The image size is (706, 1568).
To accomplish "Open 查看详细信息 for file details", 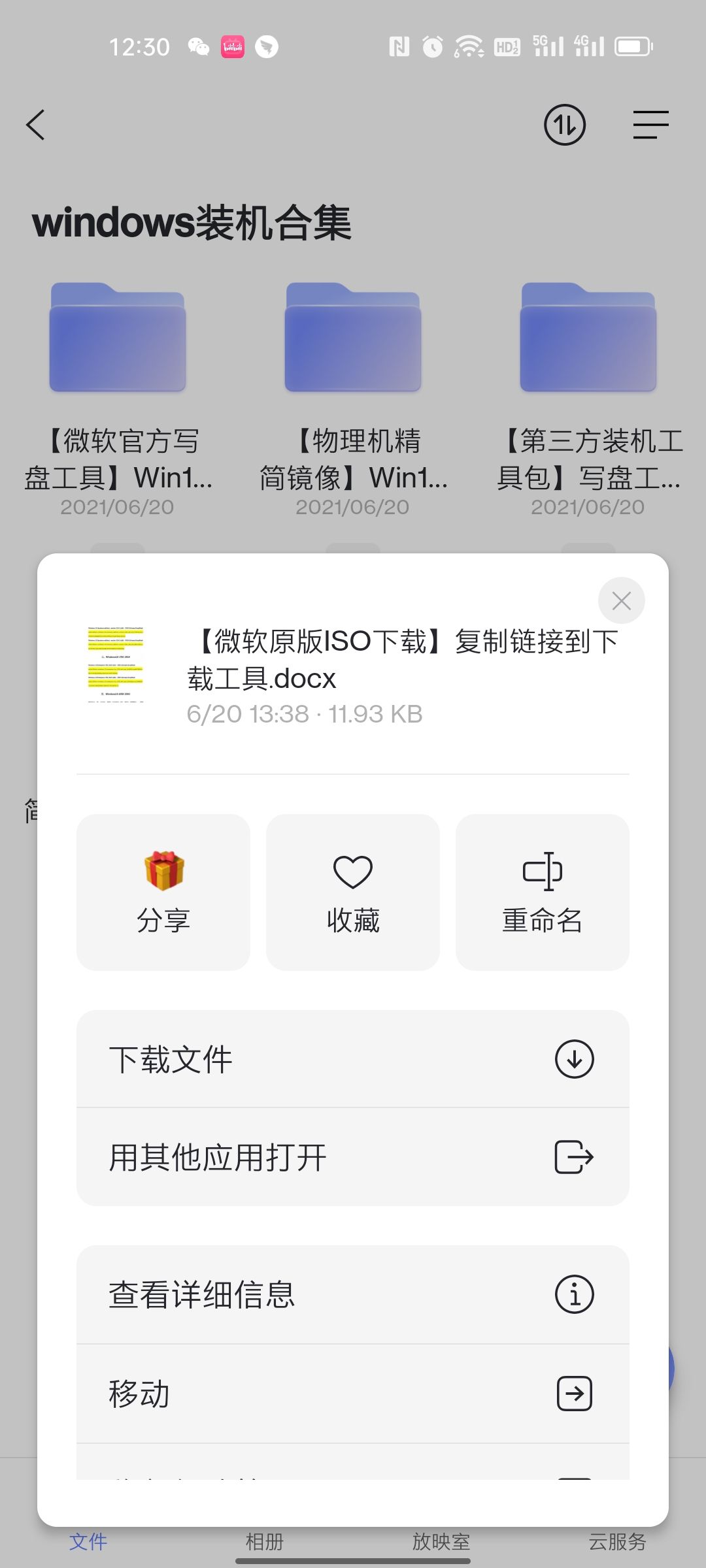I will [353, 1294].
